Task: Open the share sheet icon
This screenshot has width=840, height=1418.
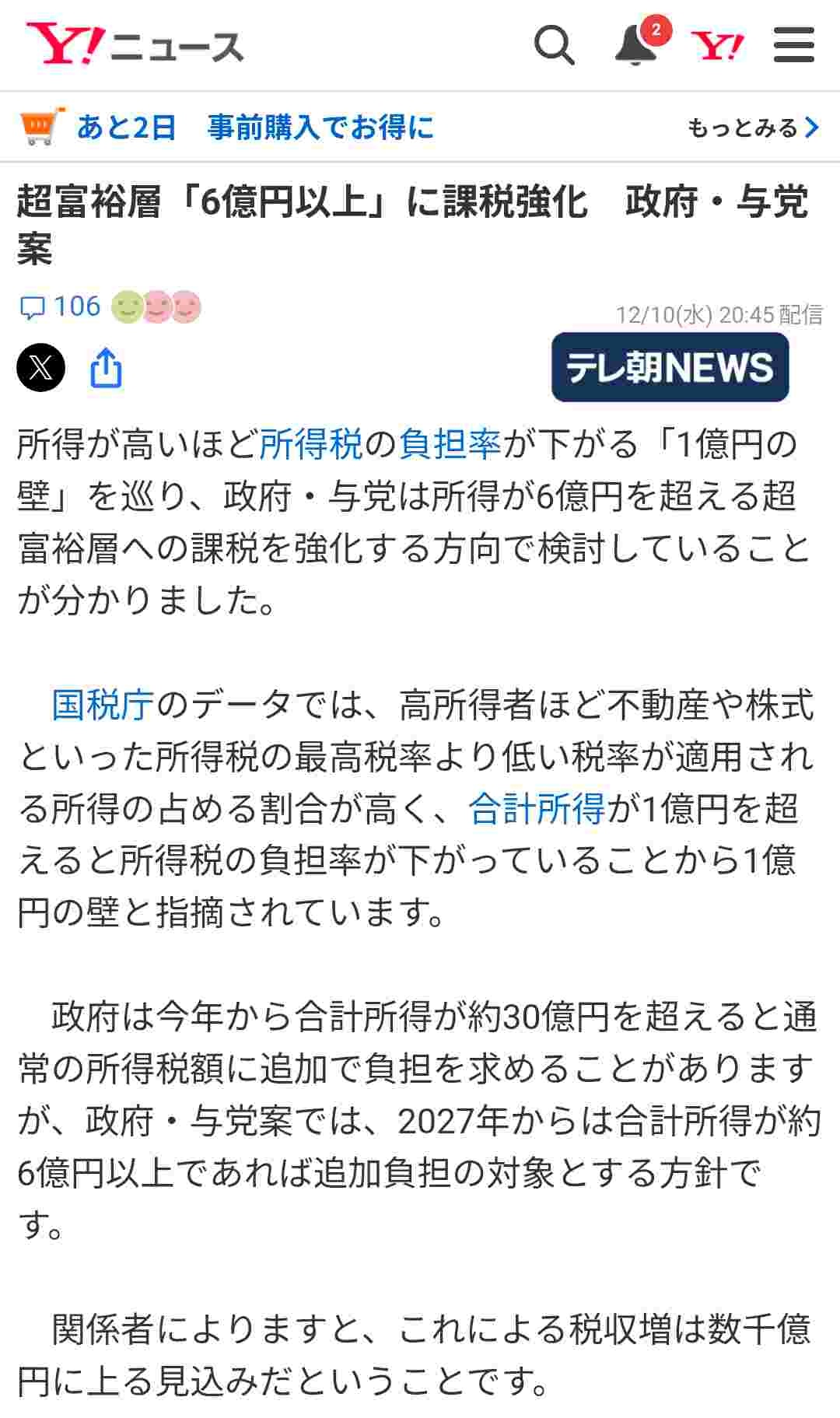Action: click(x=107, y=367)
